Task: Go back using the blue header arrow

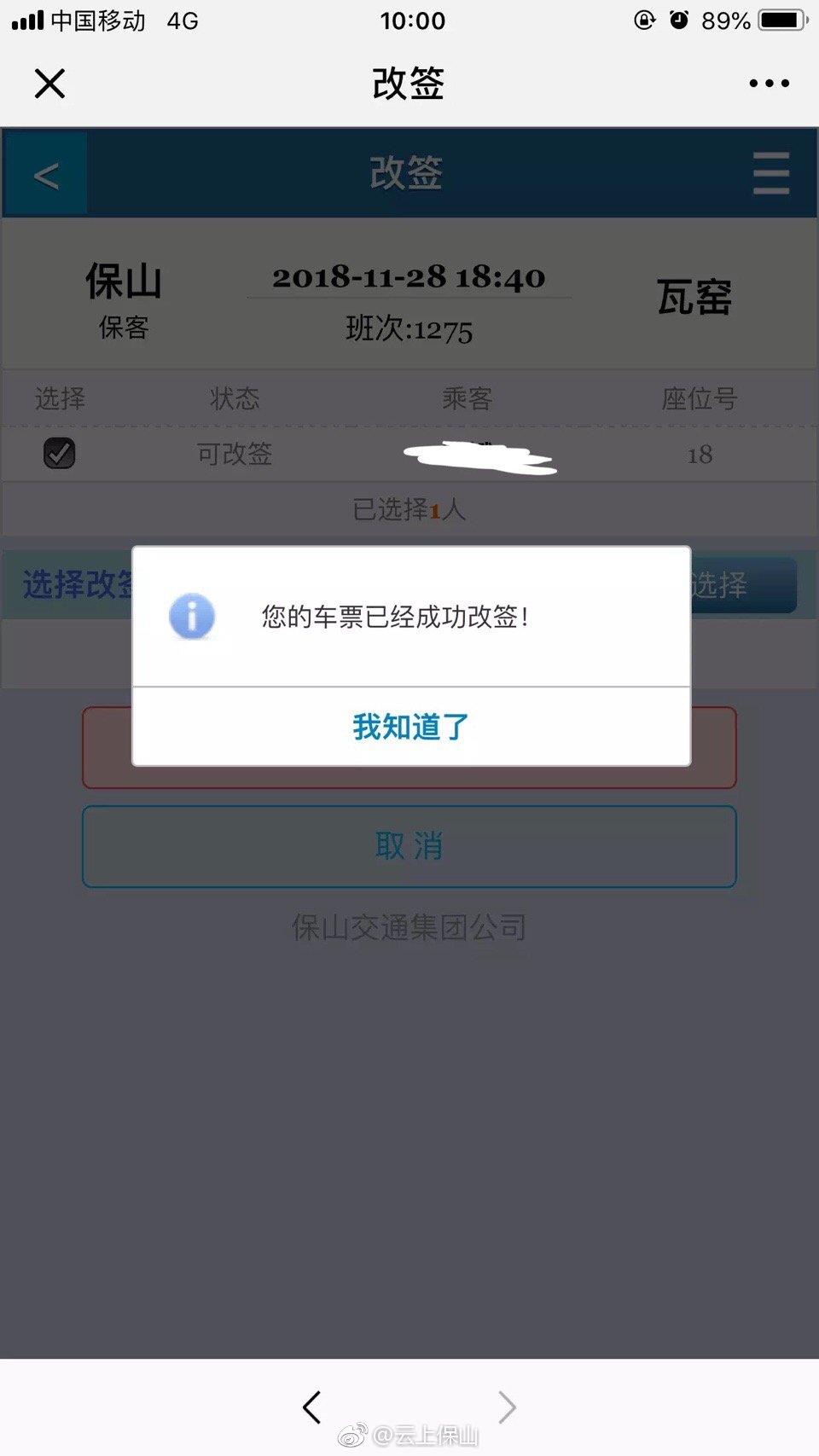Action: coord(46,176)
